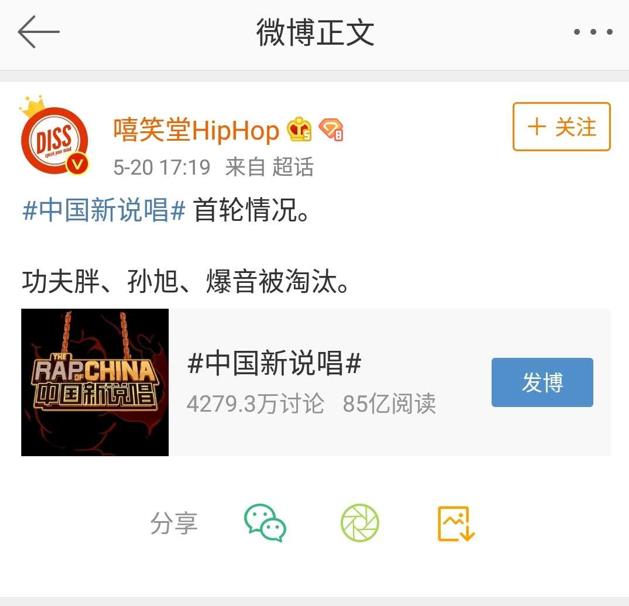Open the three-dot overflow menu
629x606 pixels.
(x=592, y=33)
